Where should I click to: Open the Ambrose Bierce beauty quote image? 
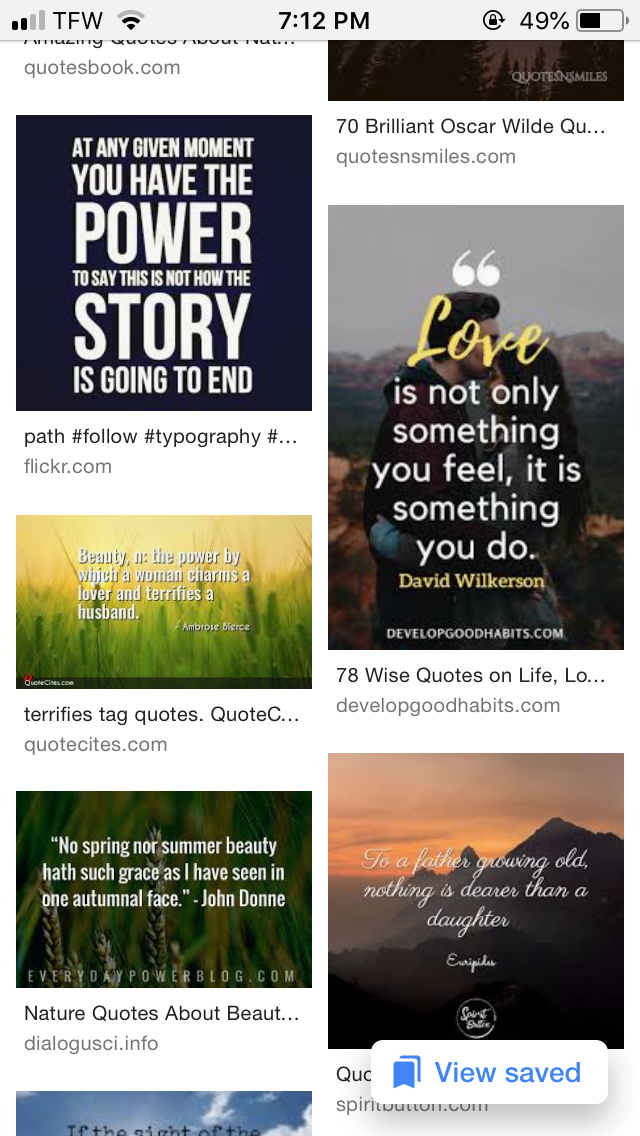tap(164, 602)
